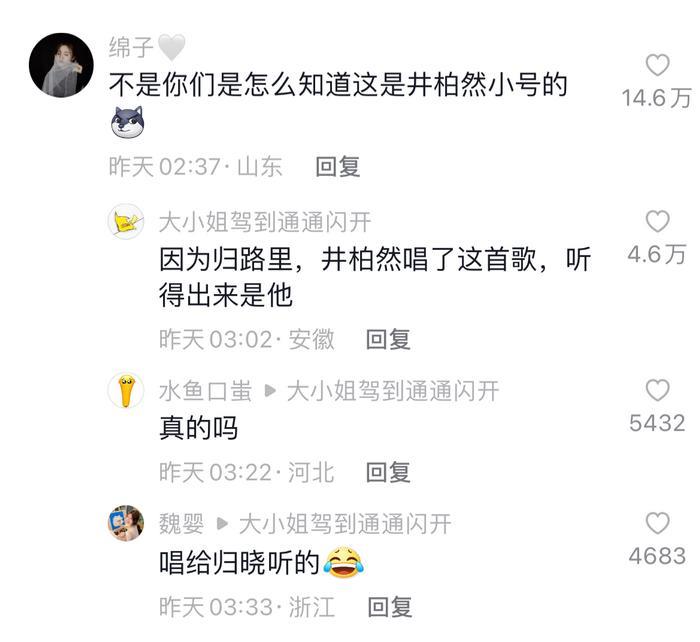
Task: Like 魏婴's comment 唱给归晓听的
Action: (x=657, y=523)
